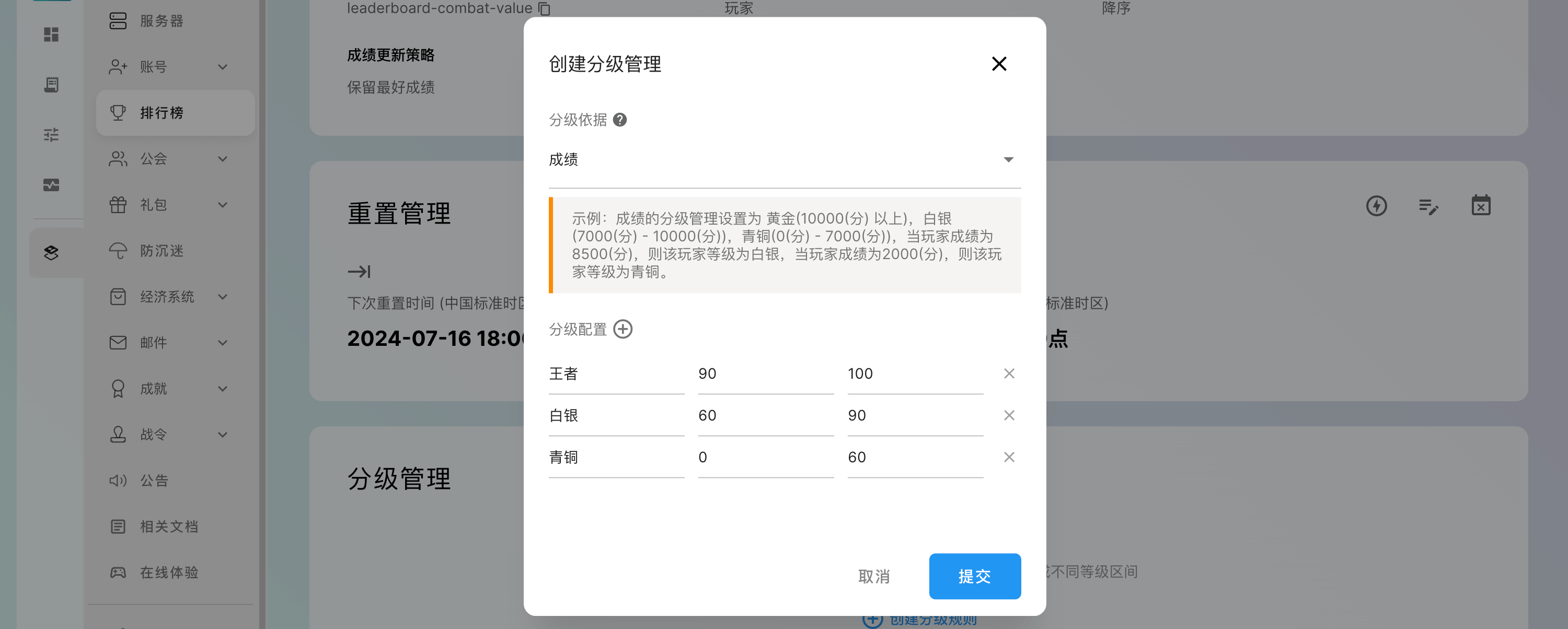
Task: Edit the maximum value 100 for 王者
Action: pos(914,374)
